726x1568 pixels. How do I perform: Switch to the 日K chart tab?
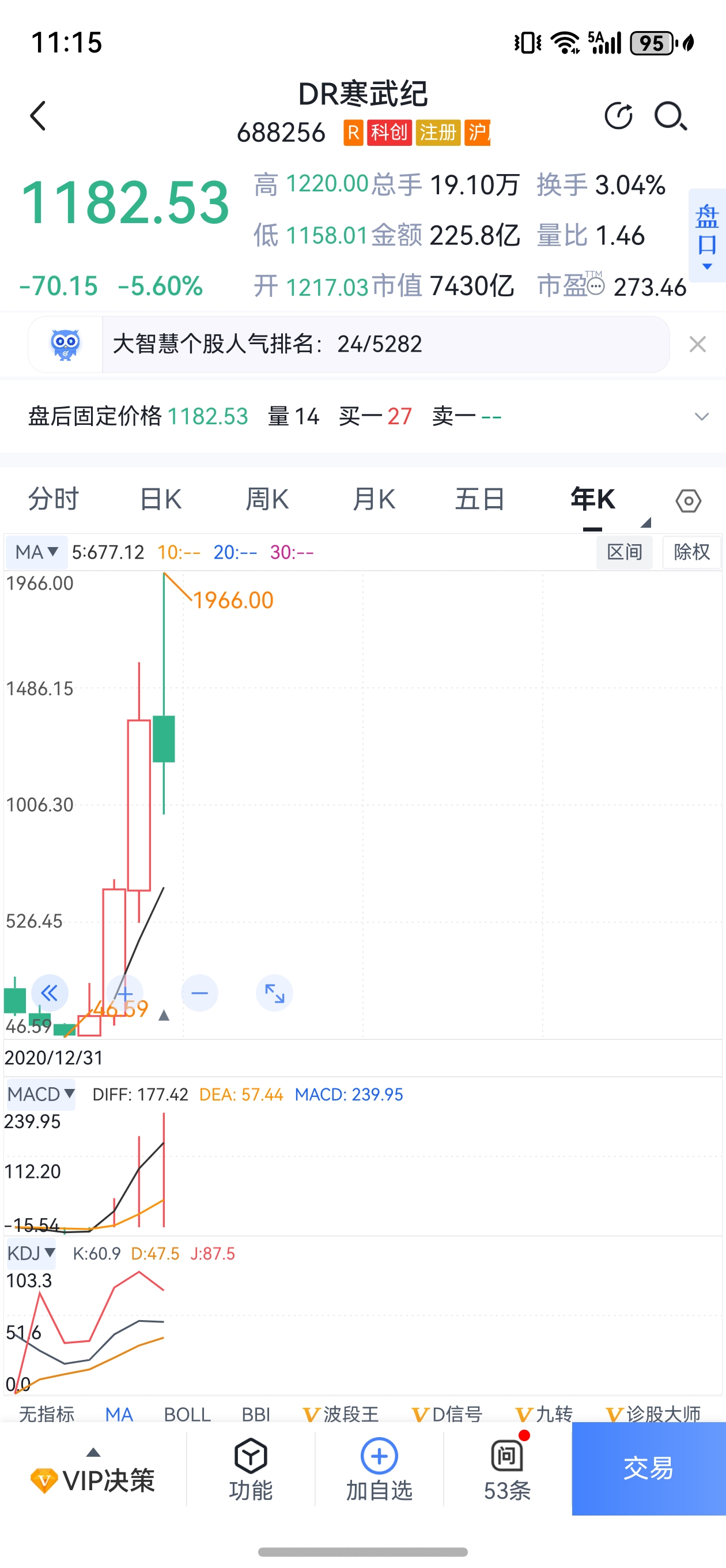[x=161, y=499]
